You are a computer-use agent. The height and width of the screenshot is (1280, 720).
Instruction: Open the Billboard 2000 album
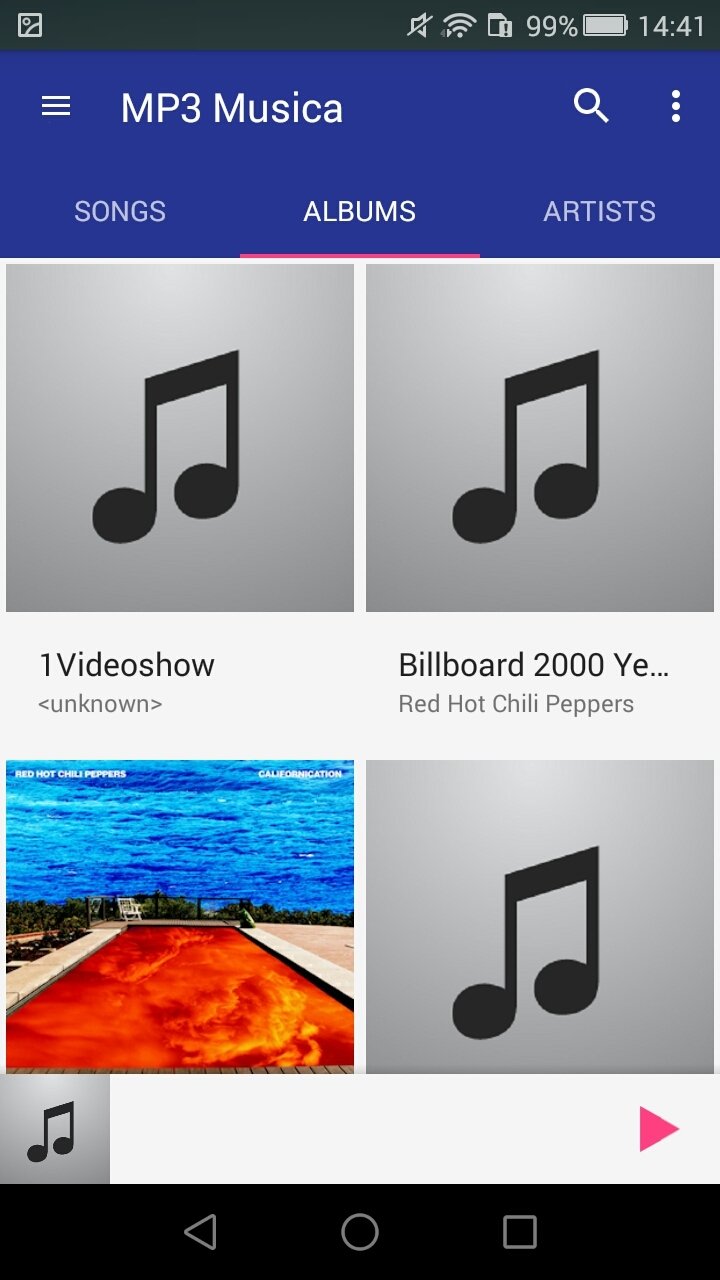(x=540, y=438)
